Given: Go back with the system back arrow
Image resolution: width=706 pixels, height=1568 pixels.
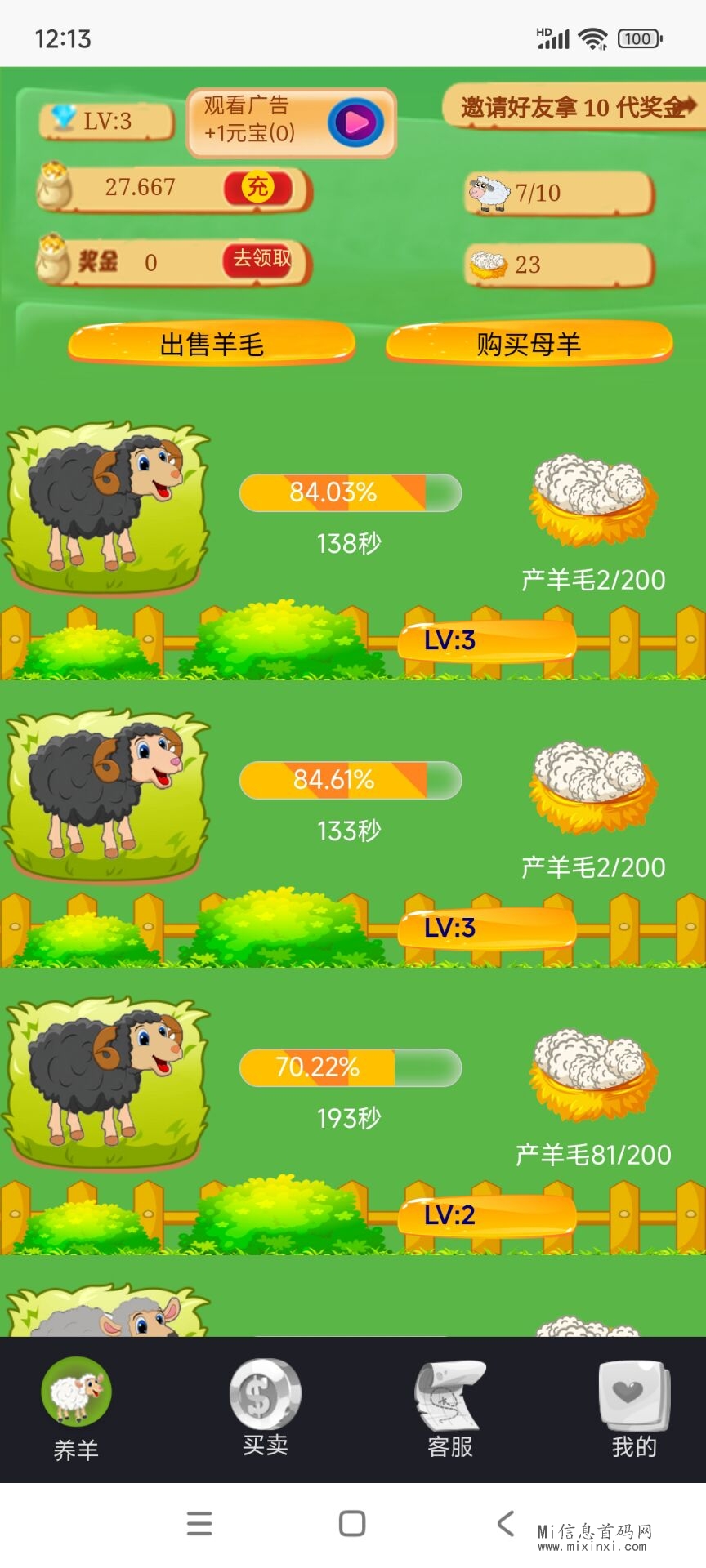Looking at the screenshot, I should click(506, 1523).
